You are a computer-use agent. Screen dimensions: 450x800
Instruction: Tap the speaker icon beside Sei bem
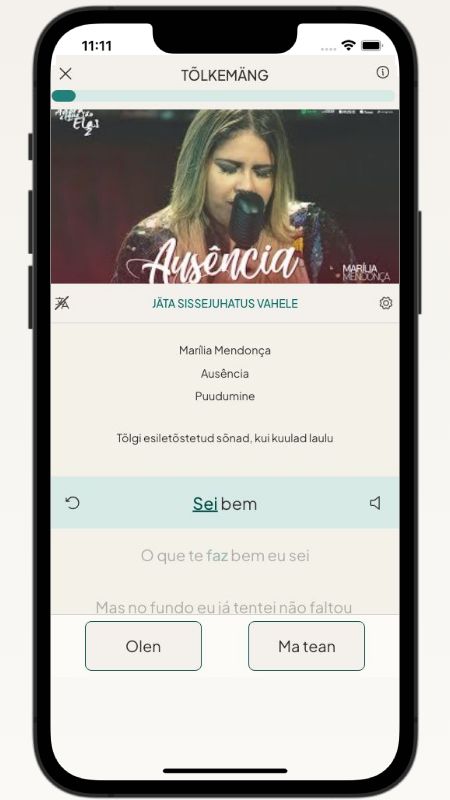tap(375, 503)
